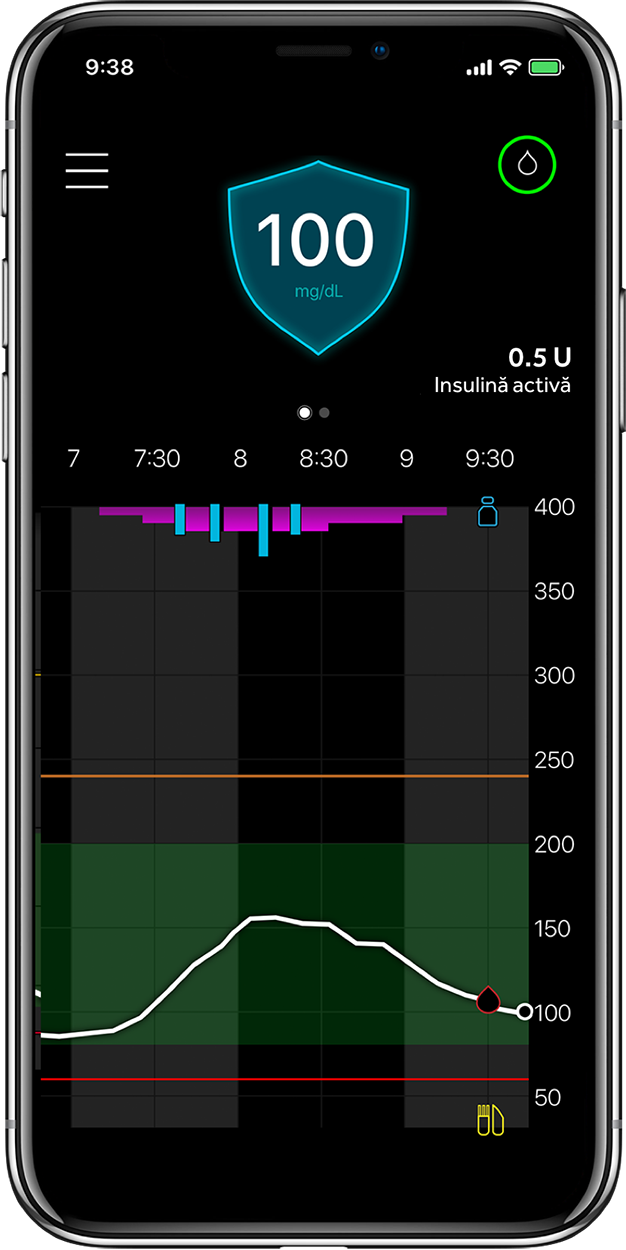Viewport: 626px width, 1250px height.
Task: Select the current glucose point at curve end
Action: pyautogui.click(x=525, y=1012)
